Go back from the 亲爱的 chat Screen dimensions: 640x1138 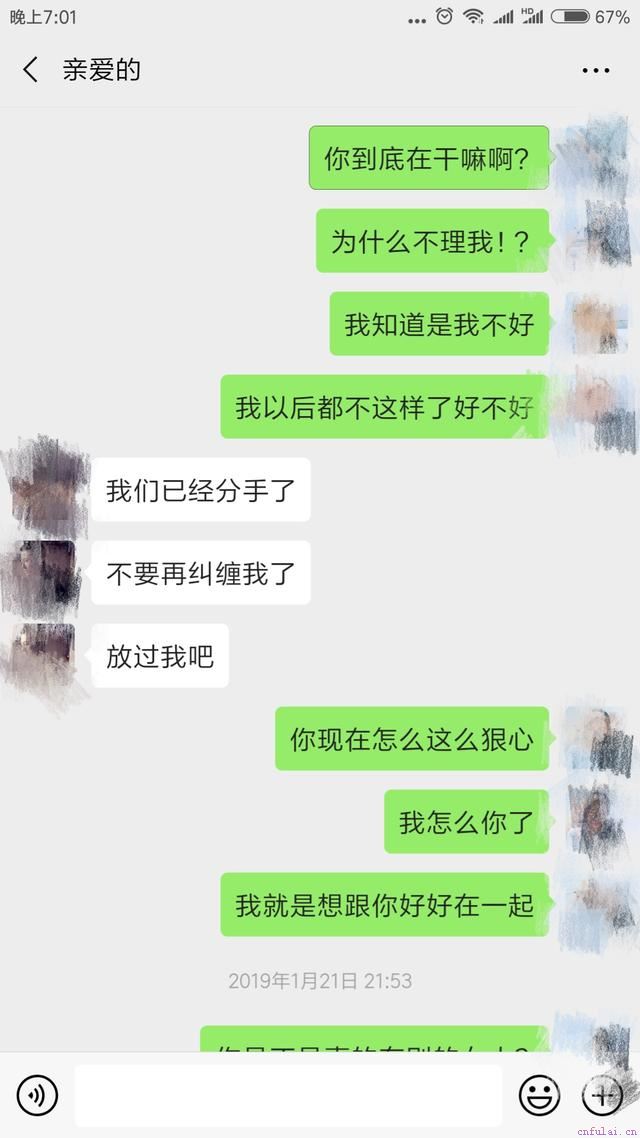[30, 70]
